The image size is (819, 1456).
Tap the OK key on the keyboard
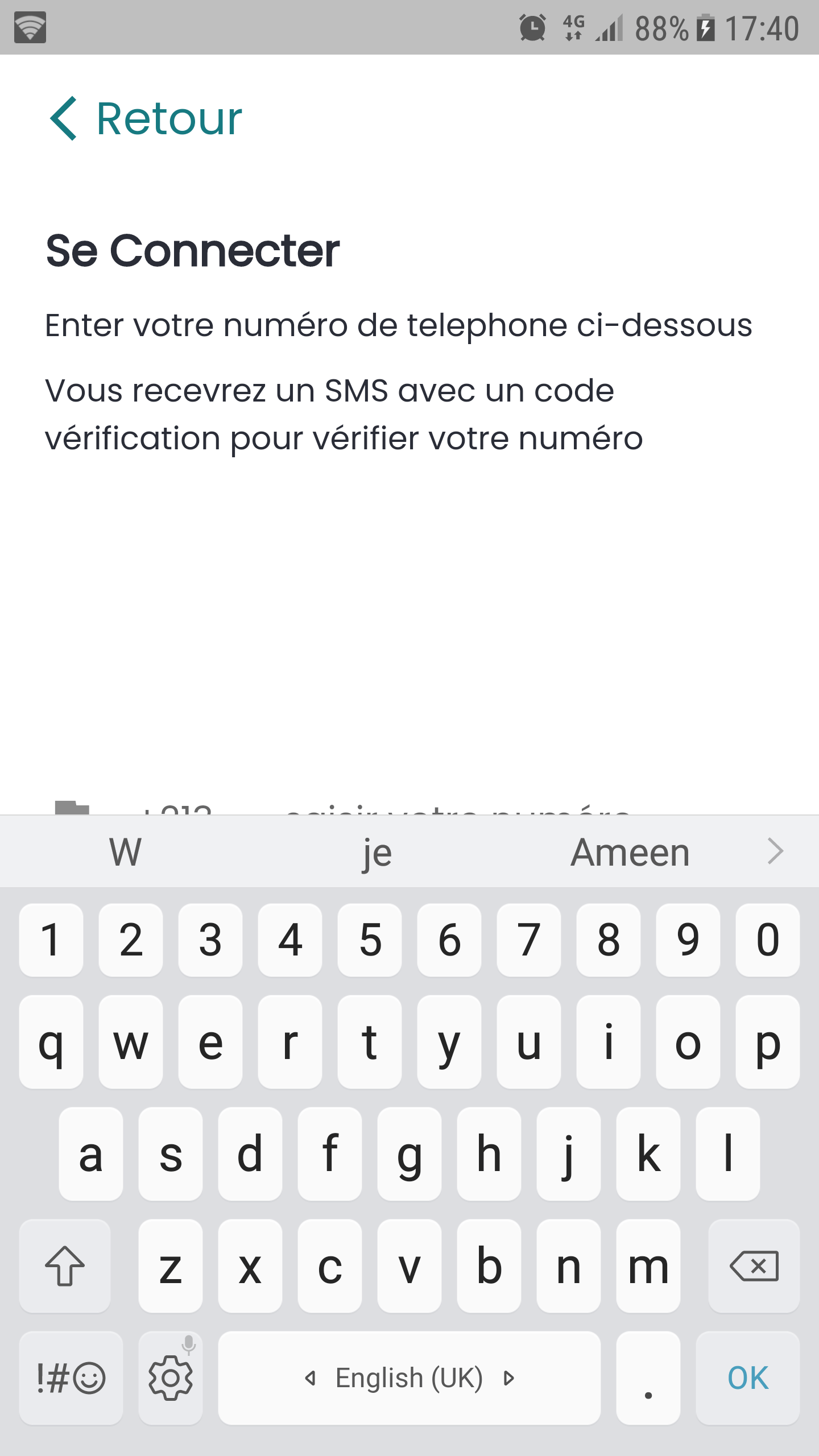click(747, 1378)
